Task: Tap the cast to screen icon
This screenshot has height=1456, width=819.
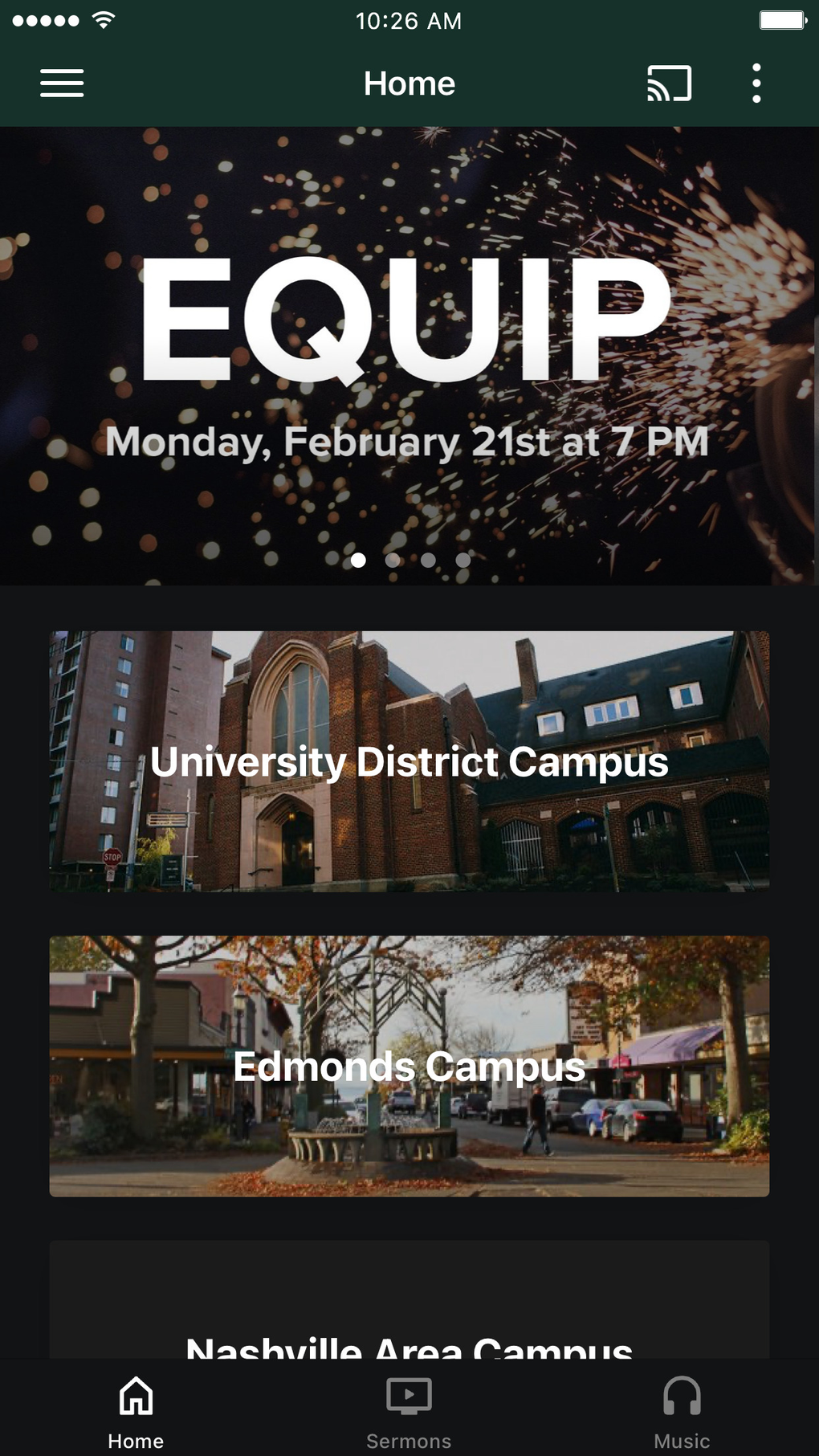Action: tap(669, 84)
